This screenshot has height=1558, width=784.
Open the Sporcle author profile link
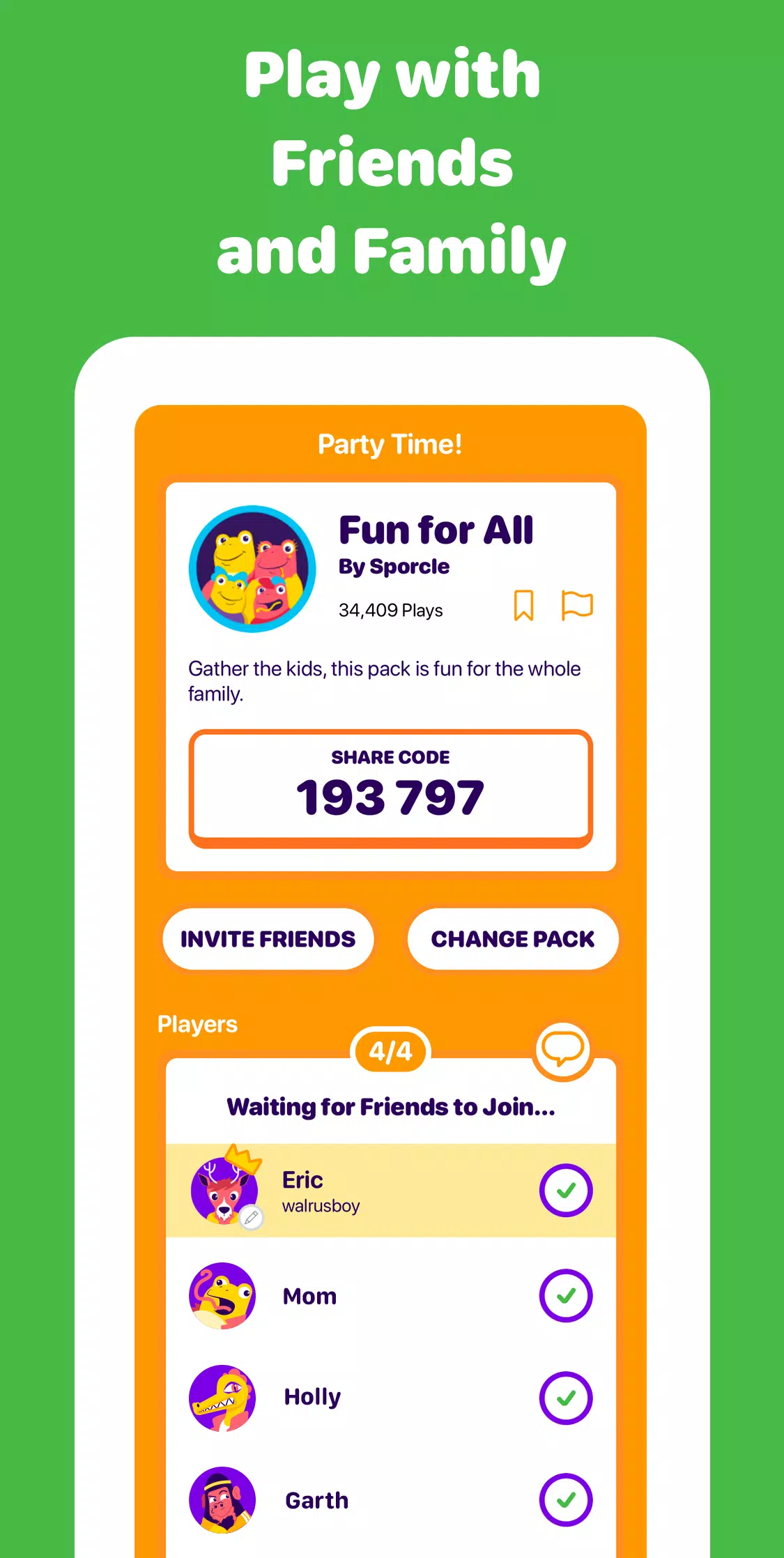394,567
